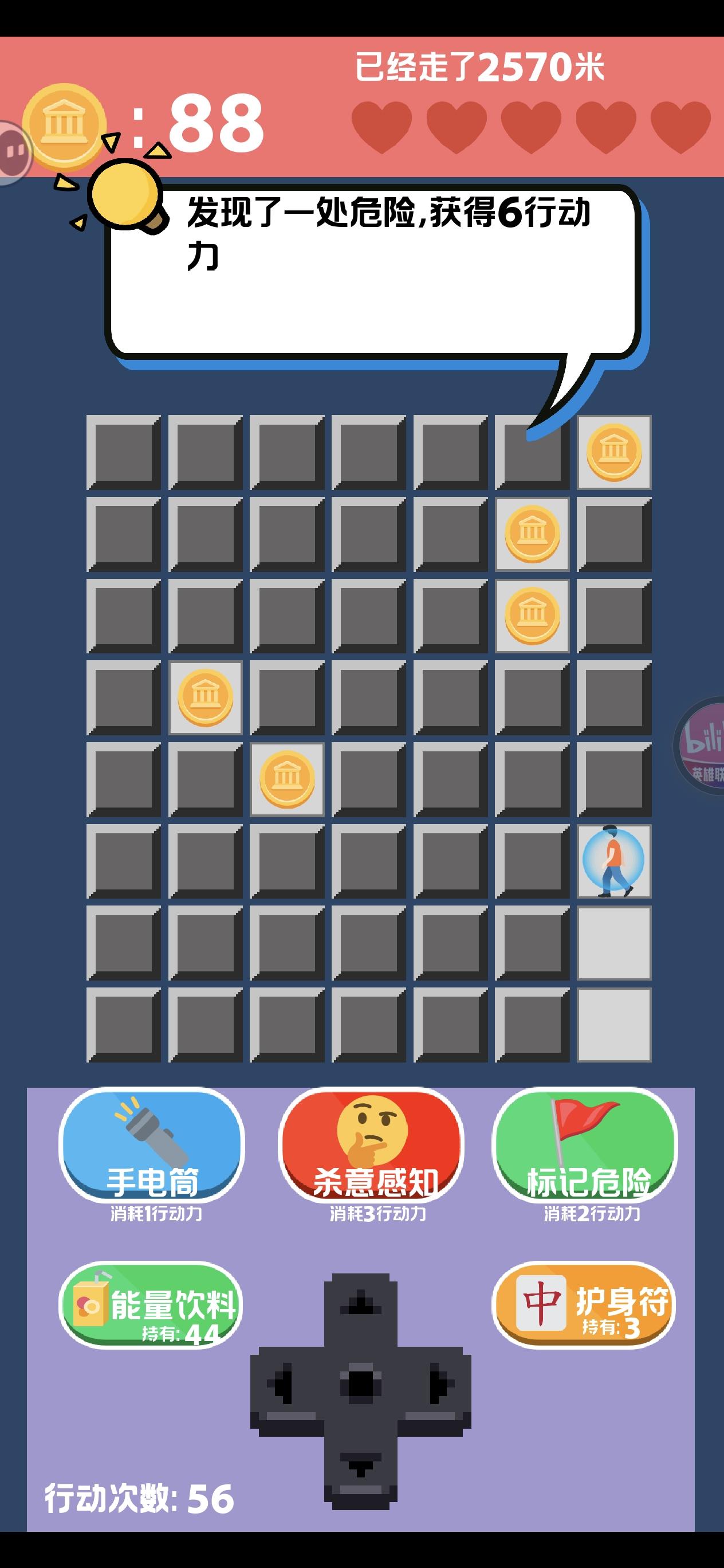Tap the distance banner 已经走了2570米
Screen dimensions: 724x1568
click(481, 67)
